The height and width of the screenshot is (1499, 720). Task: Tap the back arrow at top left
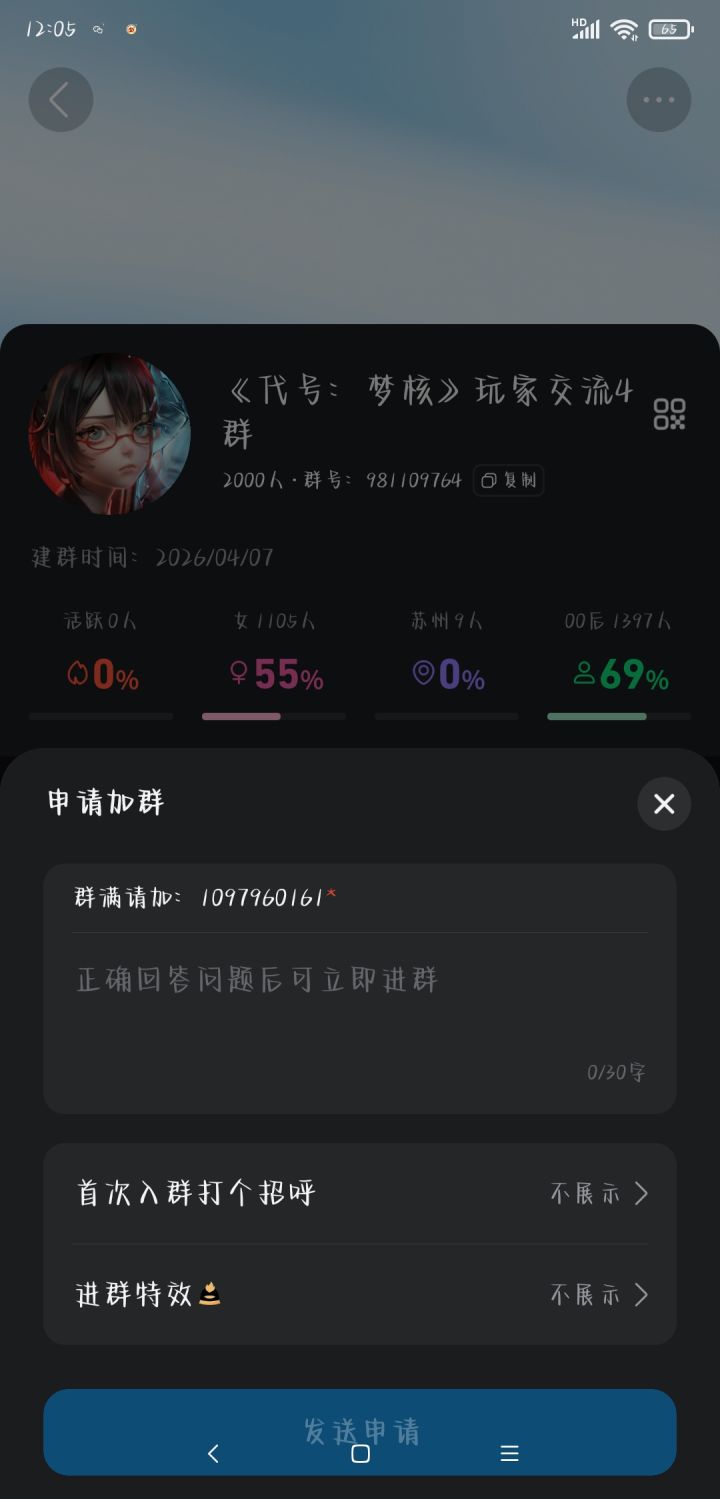(60, 100)
